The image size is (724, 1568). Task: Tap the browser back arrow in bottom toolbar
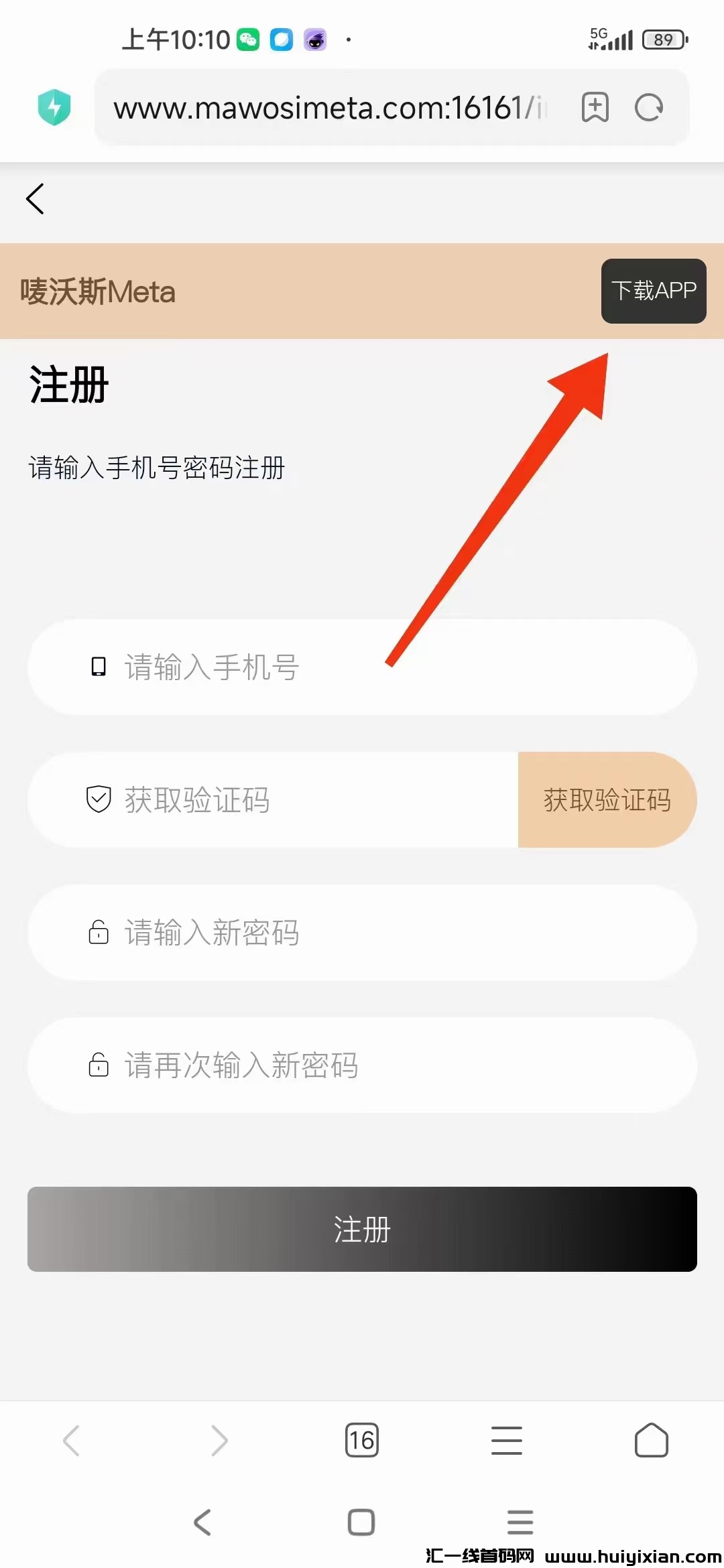click(72, 1441)
